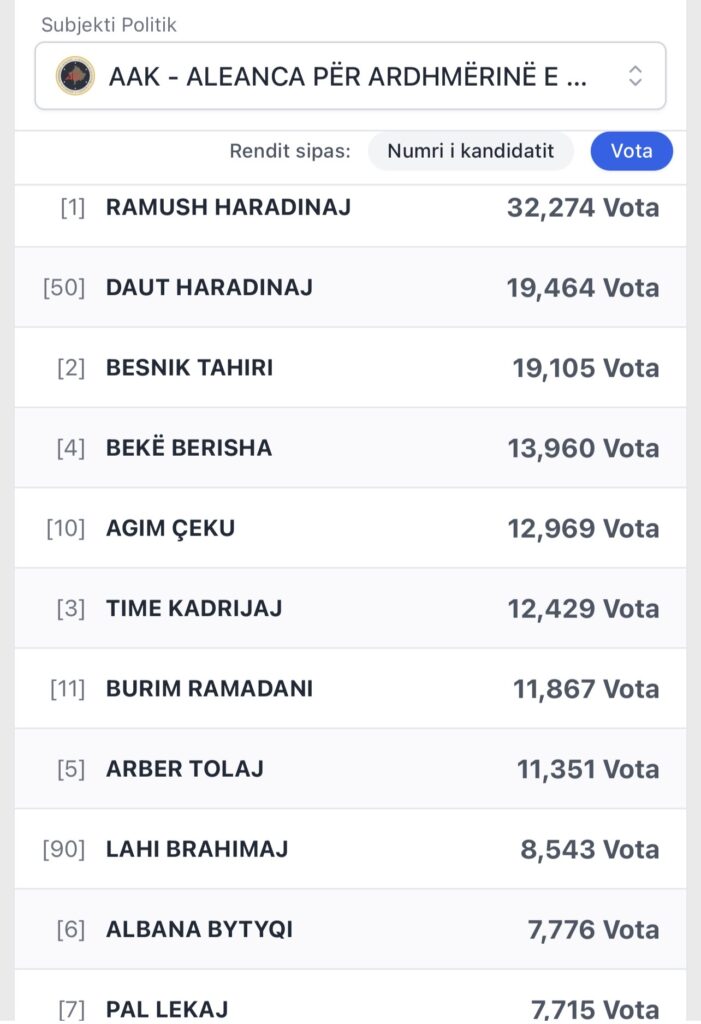Viewport: 701px width, 1024px height.
Task: Sort by Numri i kandidatit
Action: (471, 151)
